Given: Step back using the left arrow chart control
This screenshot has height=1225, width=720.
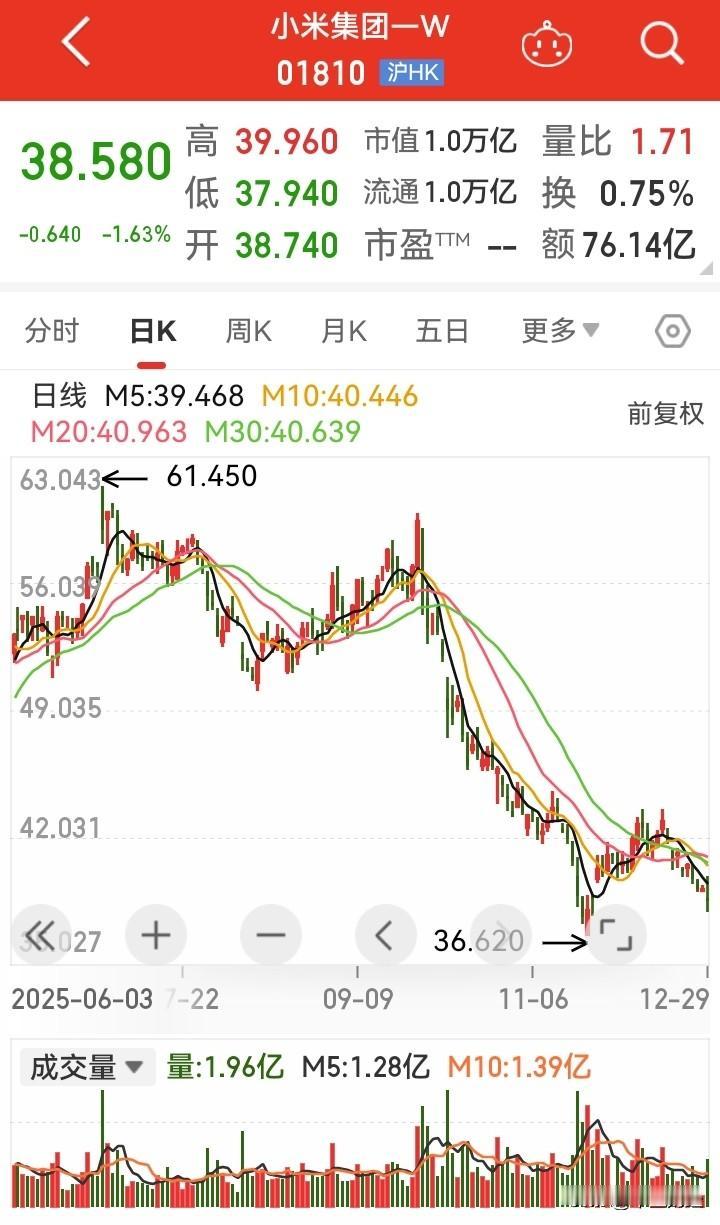Looking at the screenshot, I should click(x=386, y=934).
